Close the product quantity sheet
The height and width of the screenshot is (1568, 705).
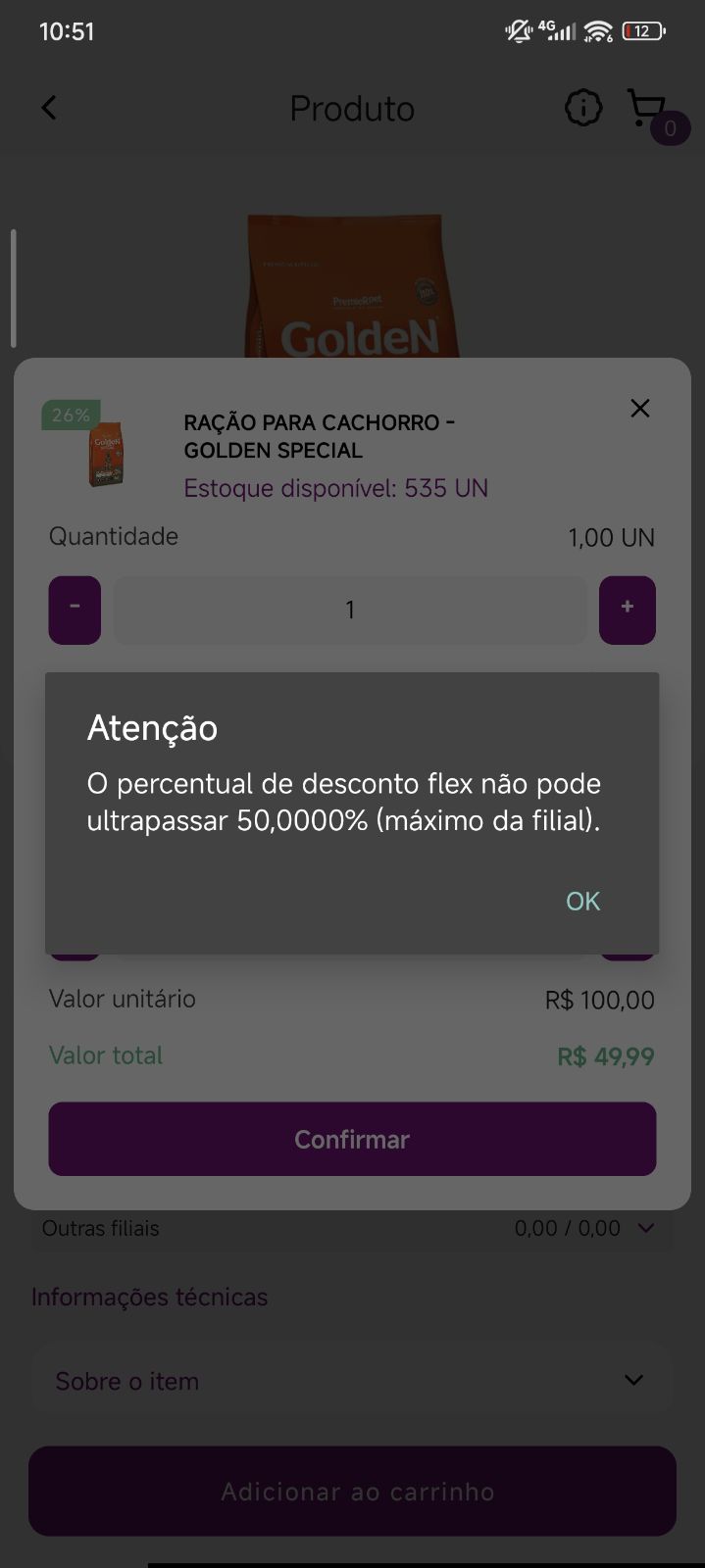[x=640, y=408]
